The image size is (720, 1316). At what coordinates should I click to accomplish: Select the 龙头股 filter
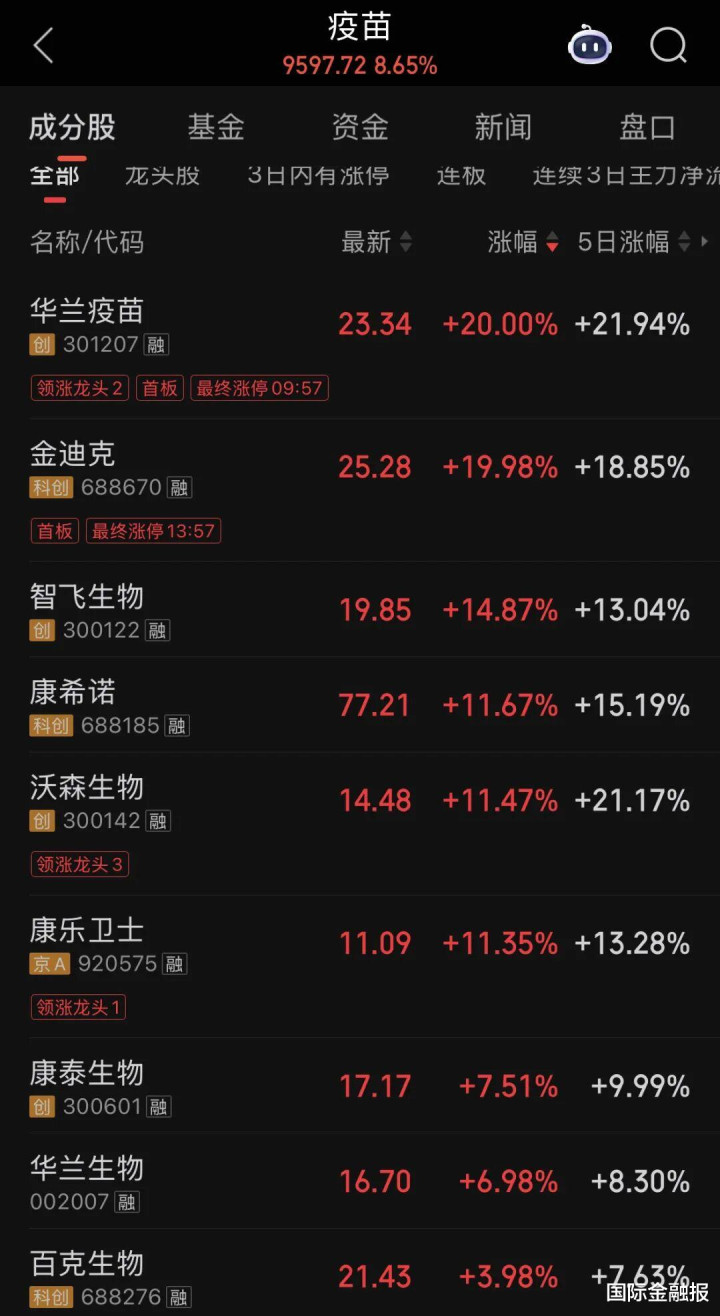162,176
